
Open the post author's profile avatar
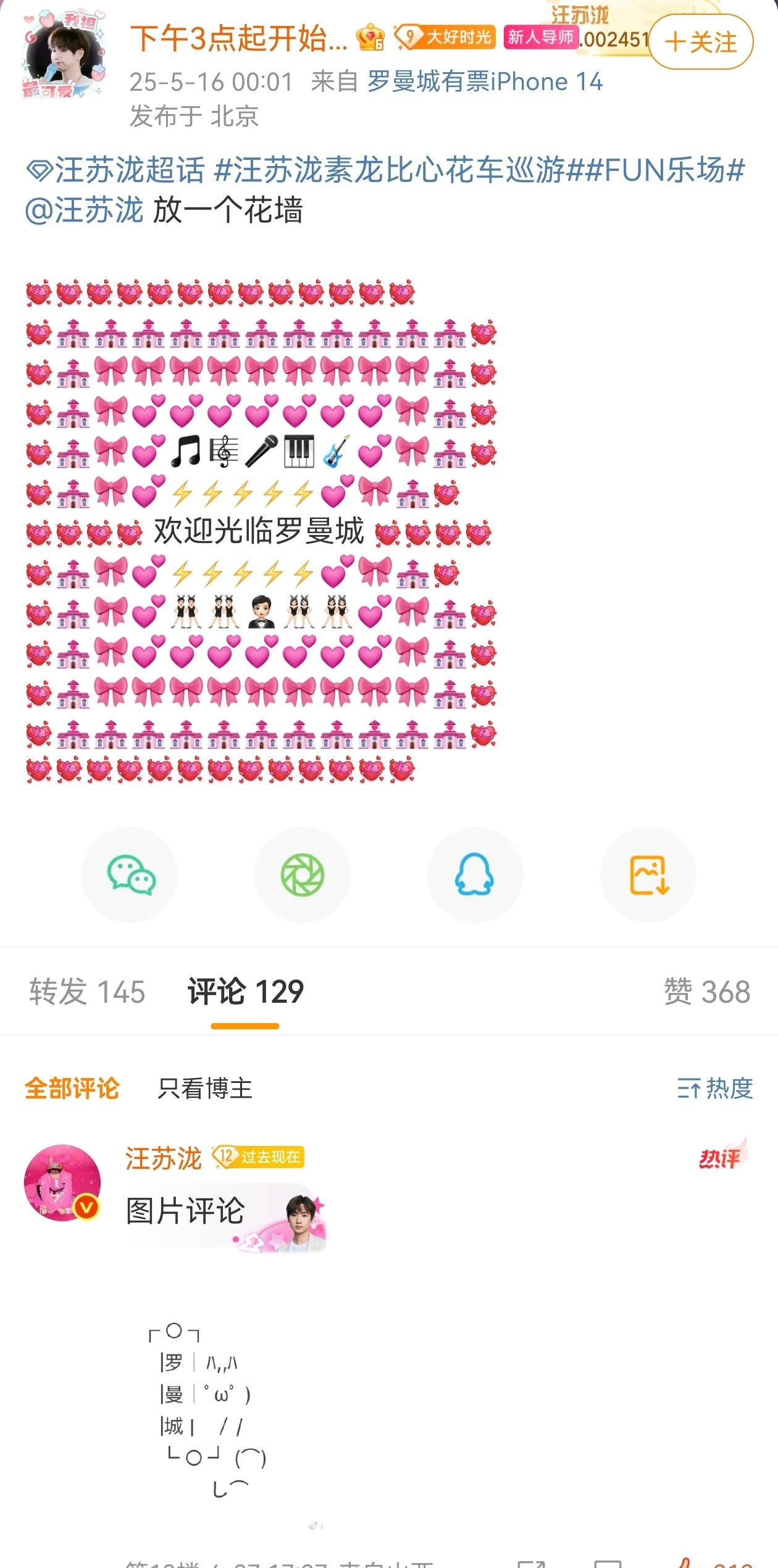(x=62, y=56)
